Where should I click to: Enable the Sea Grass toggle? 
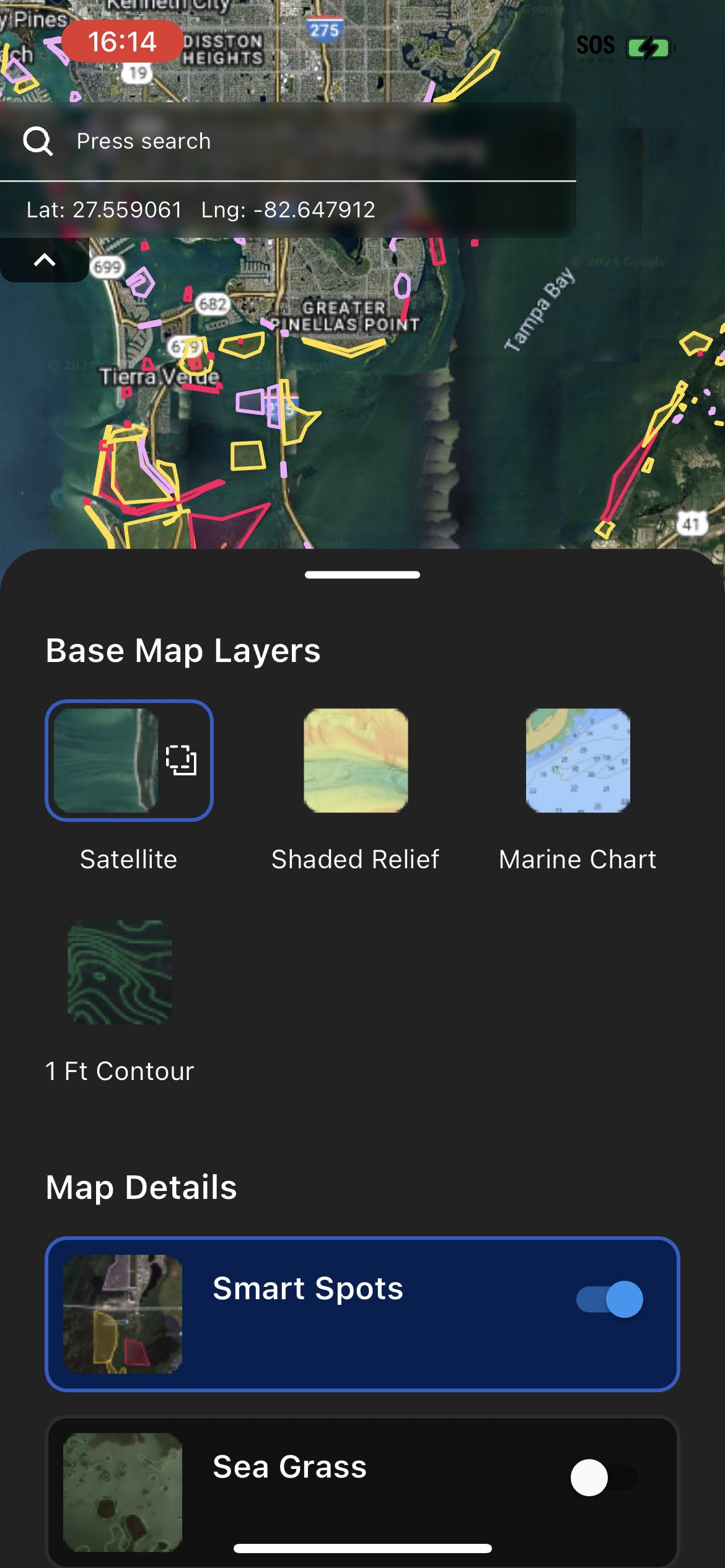[604, 1478]
